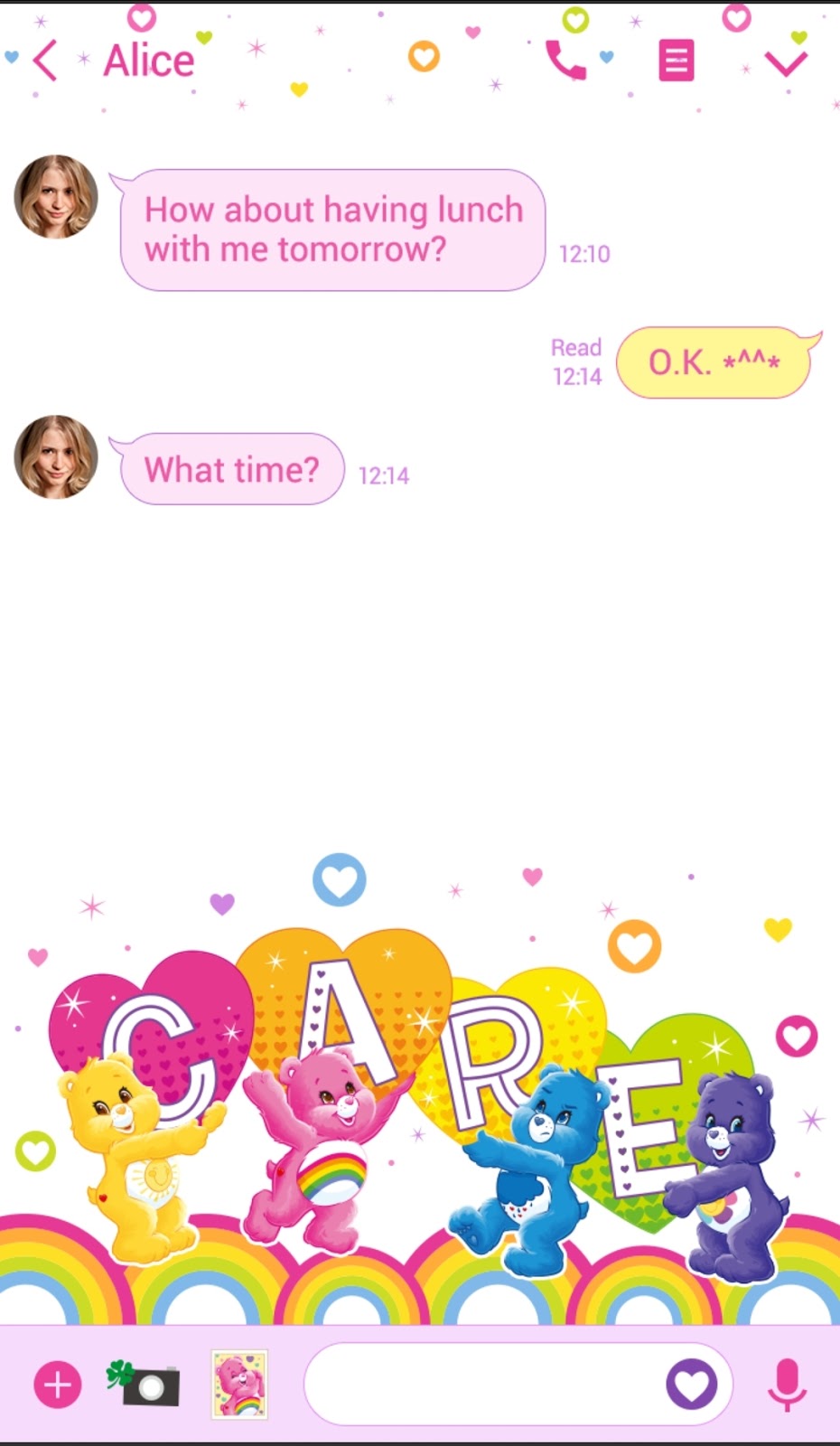Open the Care Bears sticker thumbnail
This screenshot has width=840, height=1446.
click(x=239, y=1384)
